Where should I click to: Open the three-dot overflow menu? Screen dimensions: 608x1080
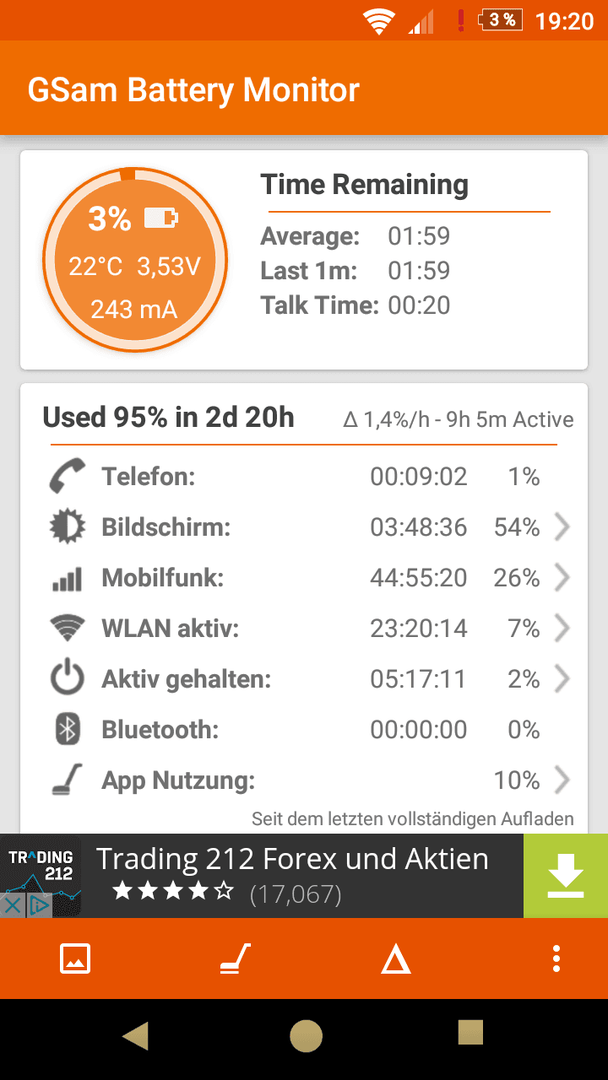tap(556, 958)
